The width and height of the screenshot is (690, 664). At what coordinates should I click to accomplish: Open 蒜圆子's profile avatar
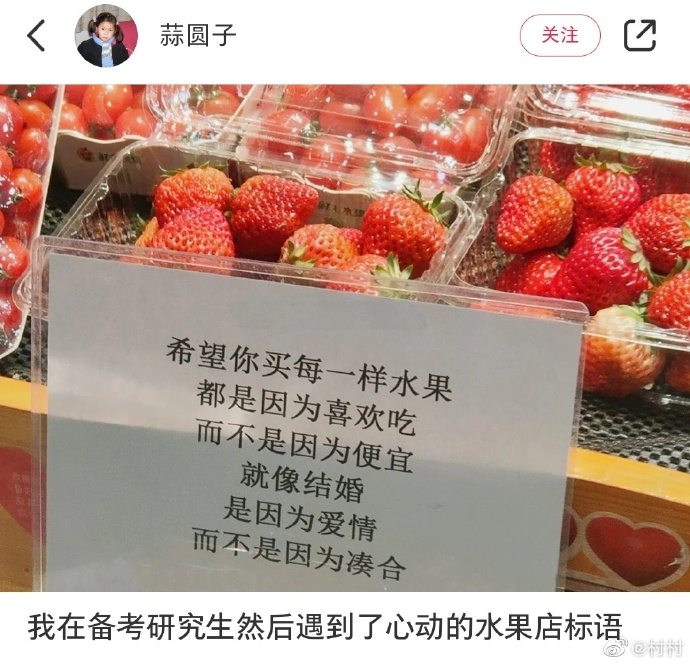[107, 36]
